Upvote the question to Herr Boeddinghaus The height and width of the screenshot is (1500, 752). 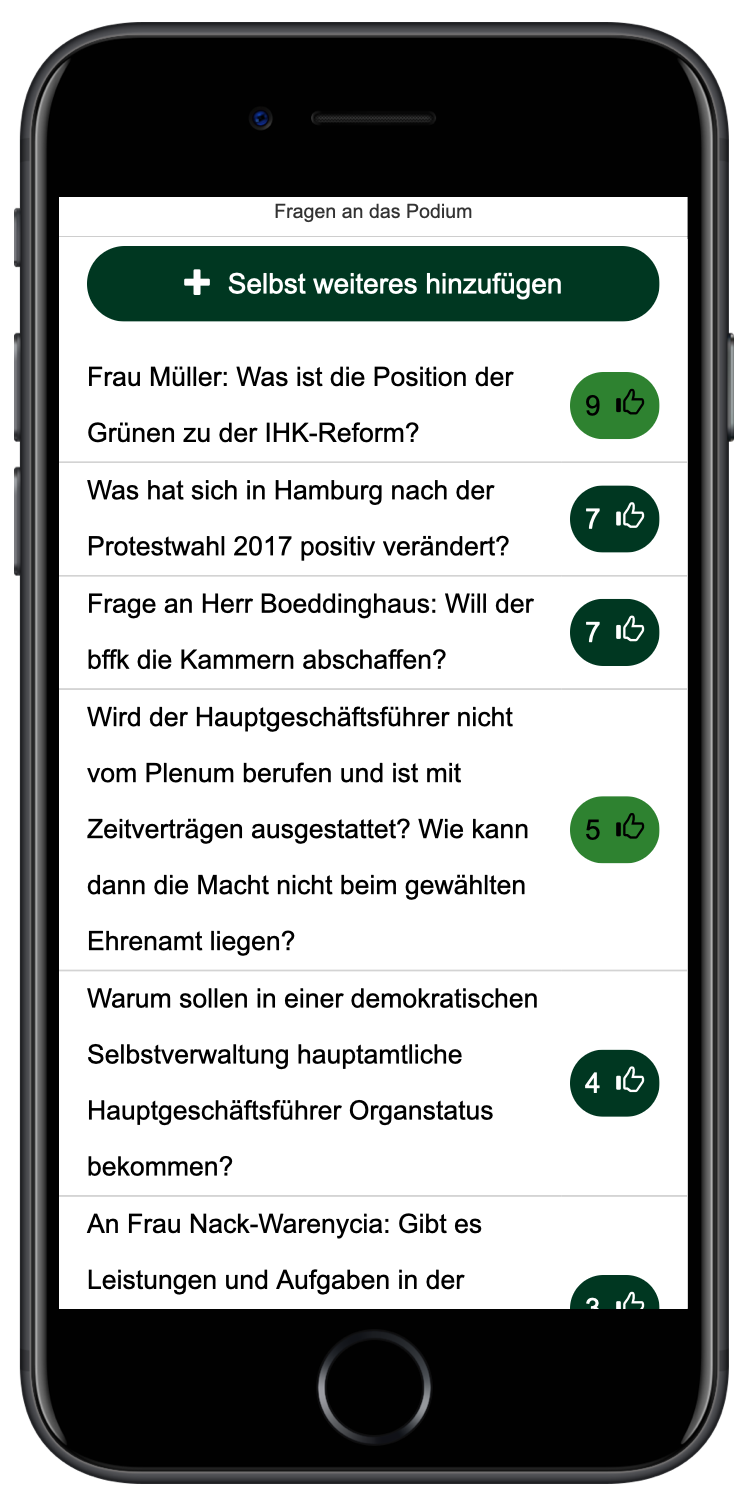click(x=614, y=631)
